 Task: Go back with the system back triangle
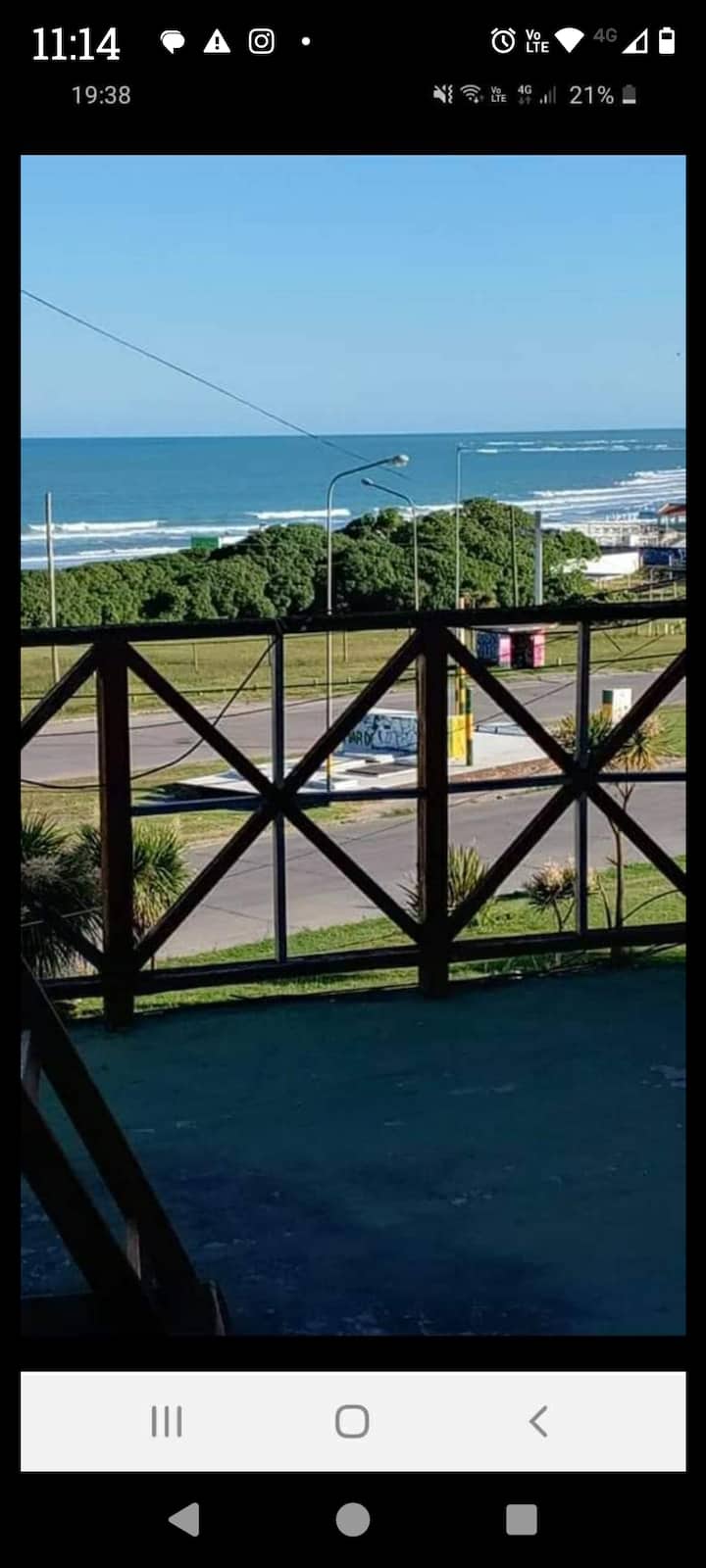184,1519
